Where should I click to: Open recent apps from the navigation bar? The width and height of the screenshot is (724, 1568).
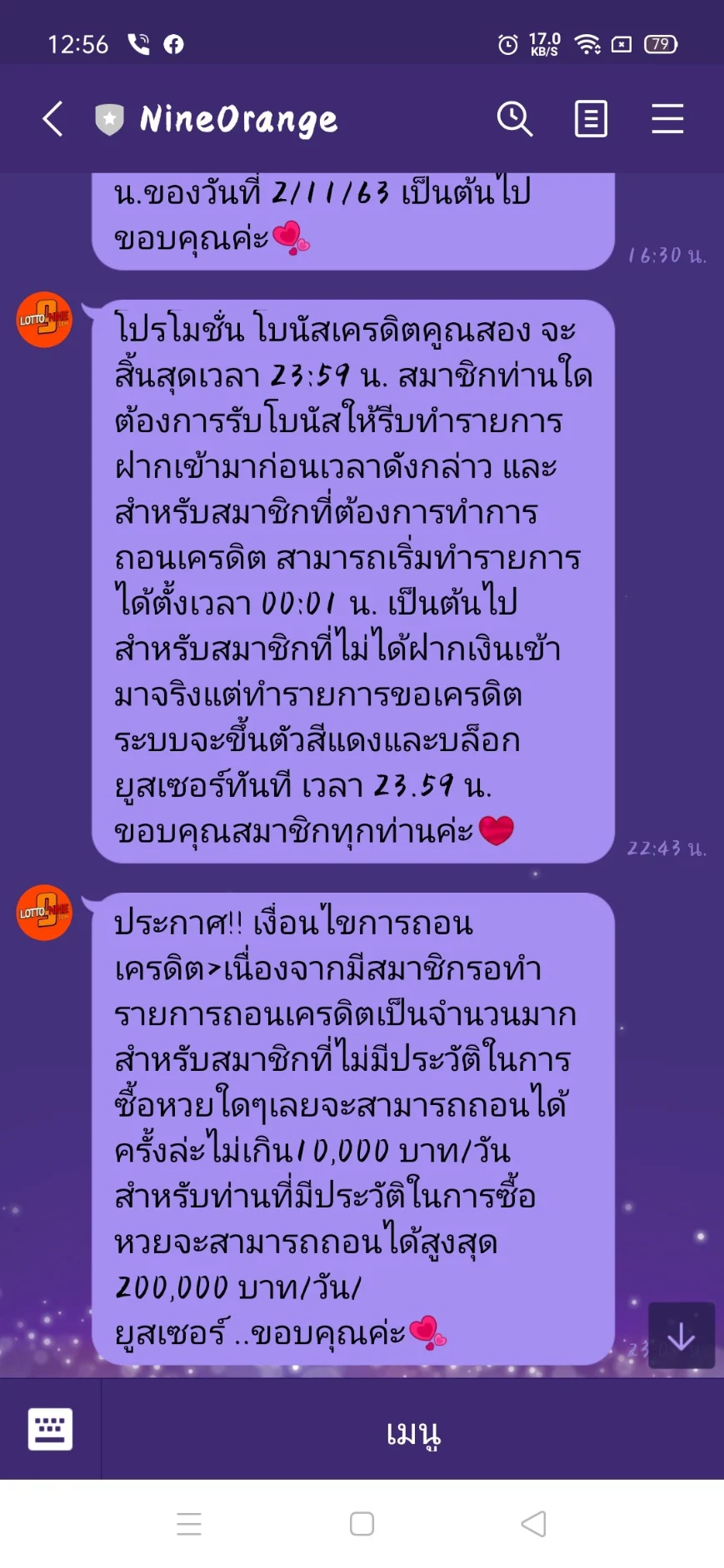[189, 1524]
